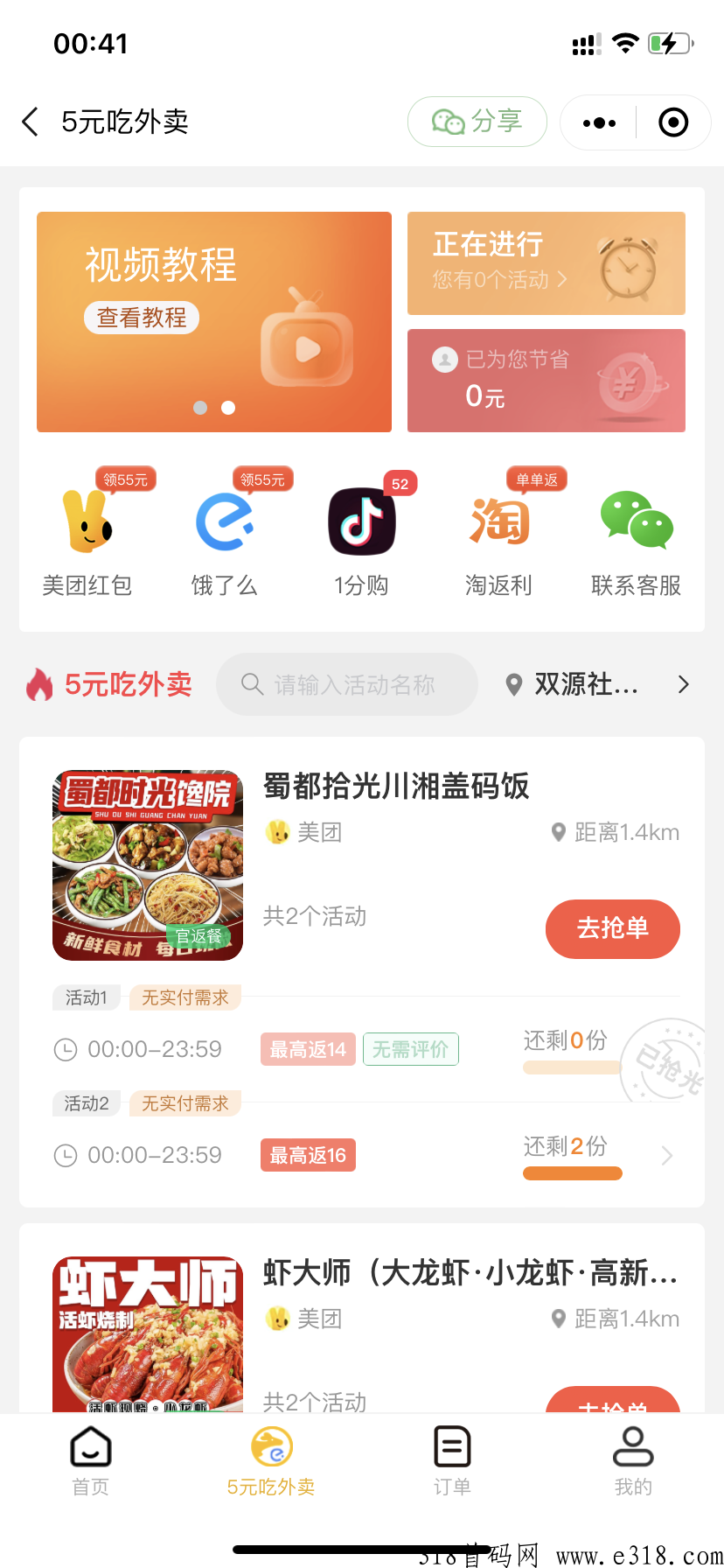The image size is (724, 1568).
Task: Tap the 请输入活动名称 search field
Action: point(347,684)
